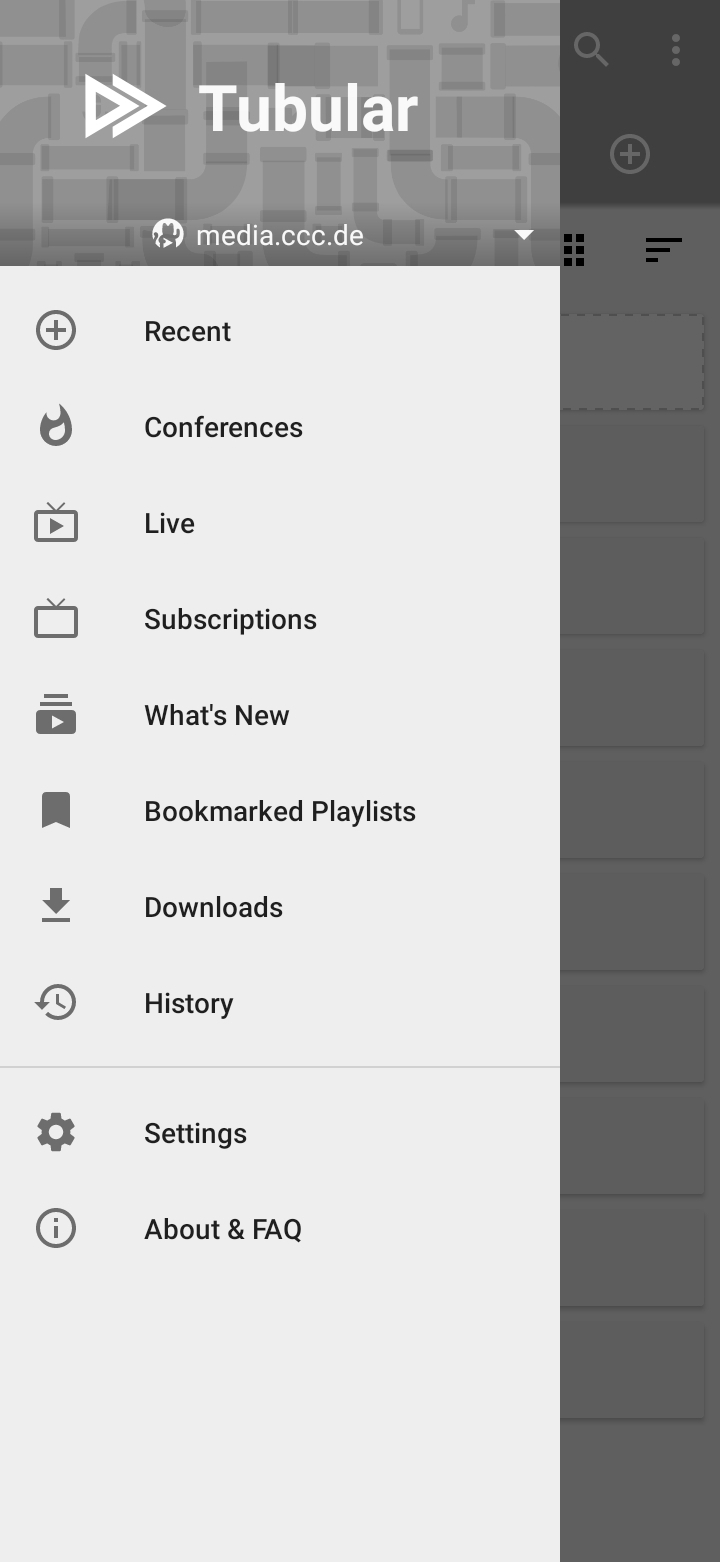Go to Conferences
This screenshot has height=1562, width=720.
pos(223,427)
